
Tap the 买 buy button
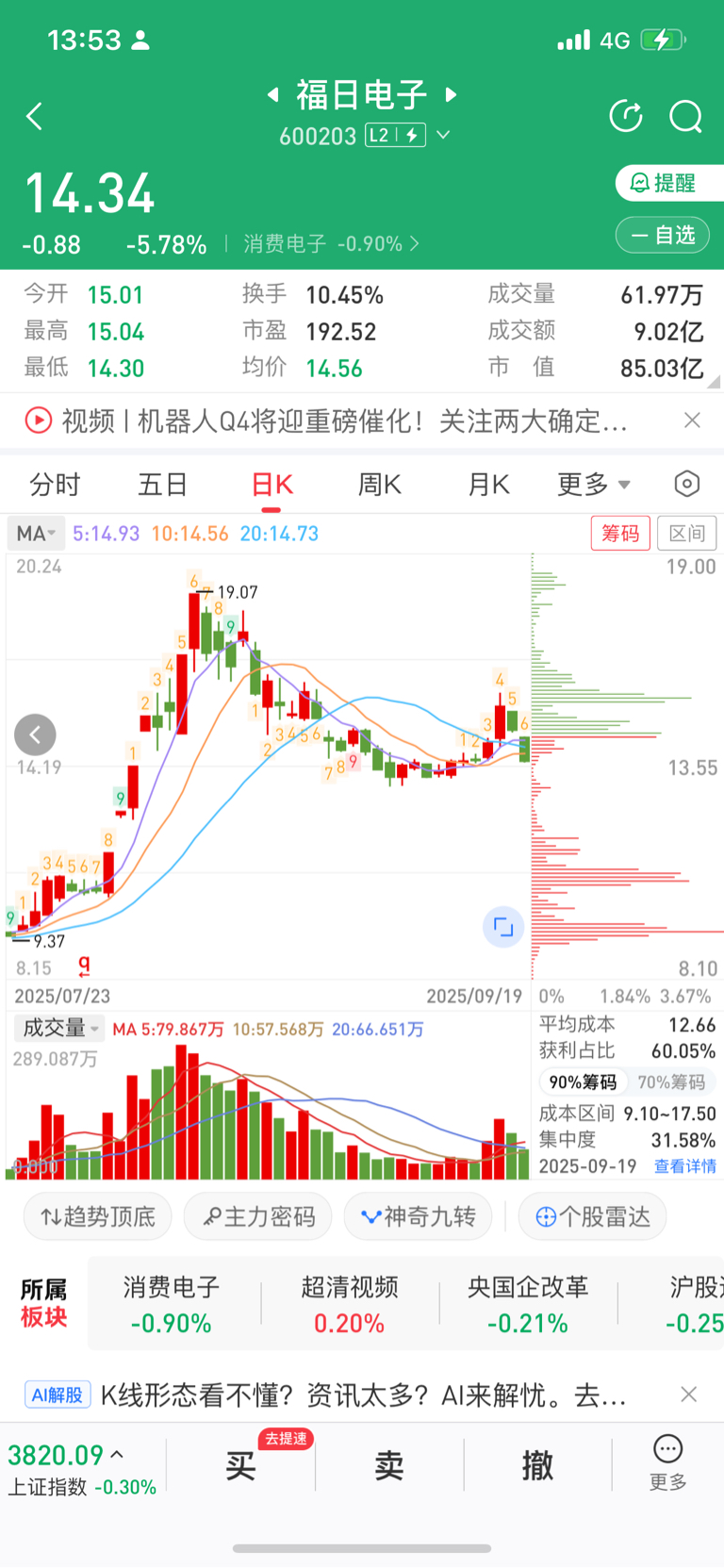pyautogui.click(x=240, y=1465)
